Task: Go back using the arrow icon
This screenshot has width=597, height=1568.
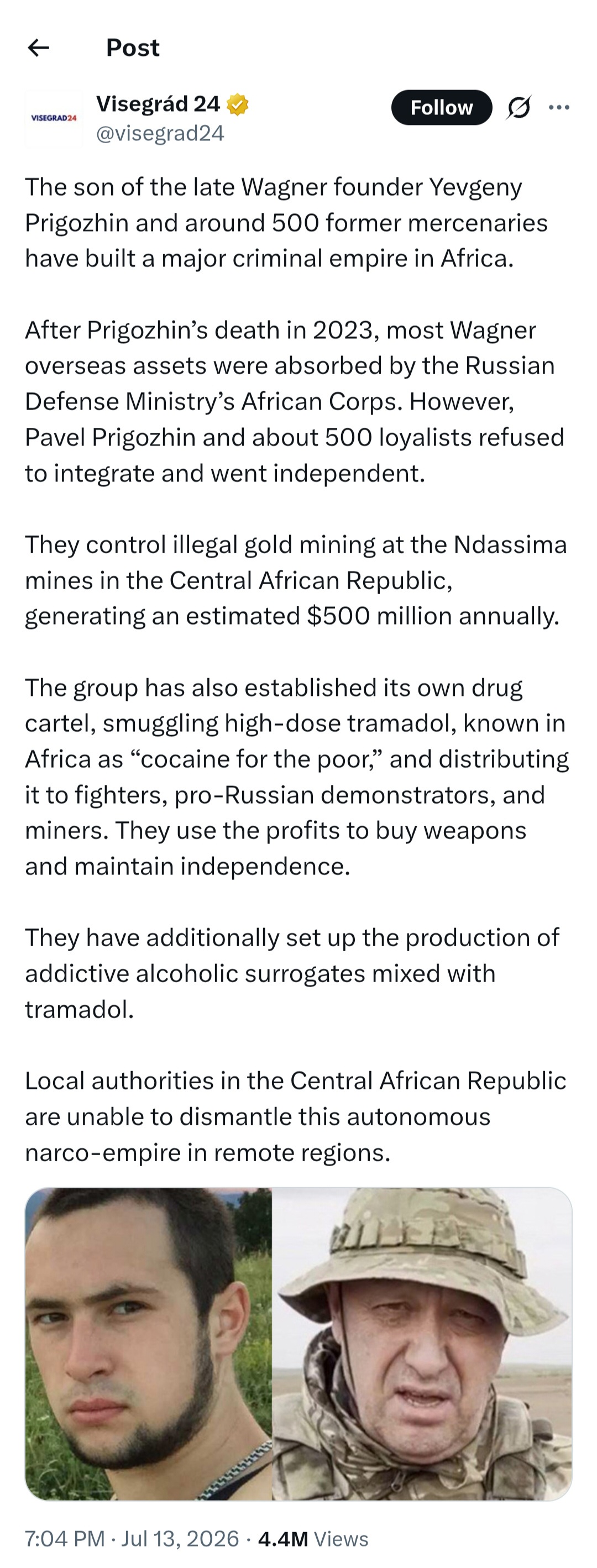Action: pos(38,48)
